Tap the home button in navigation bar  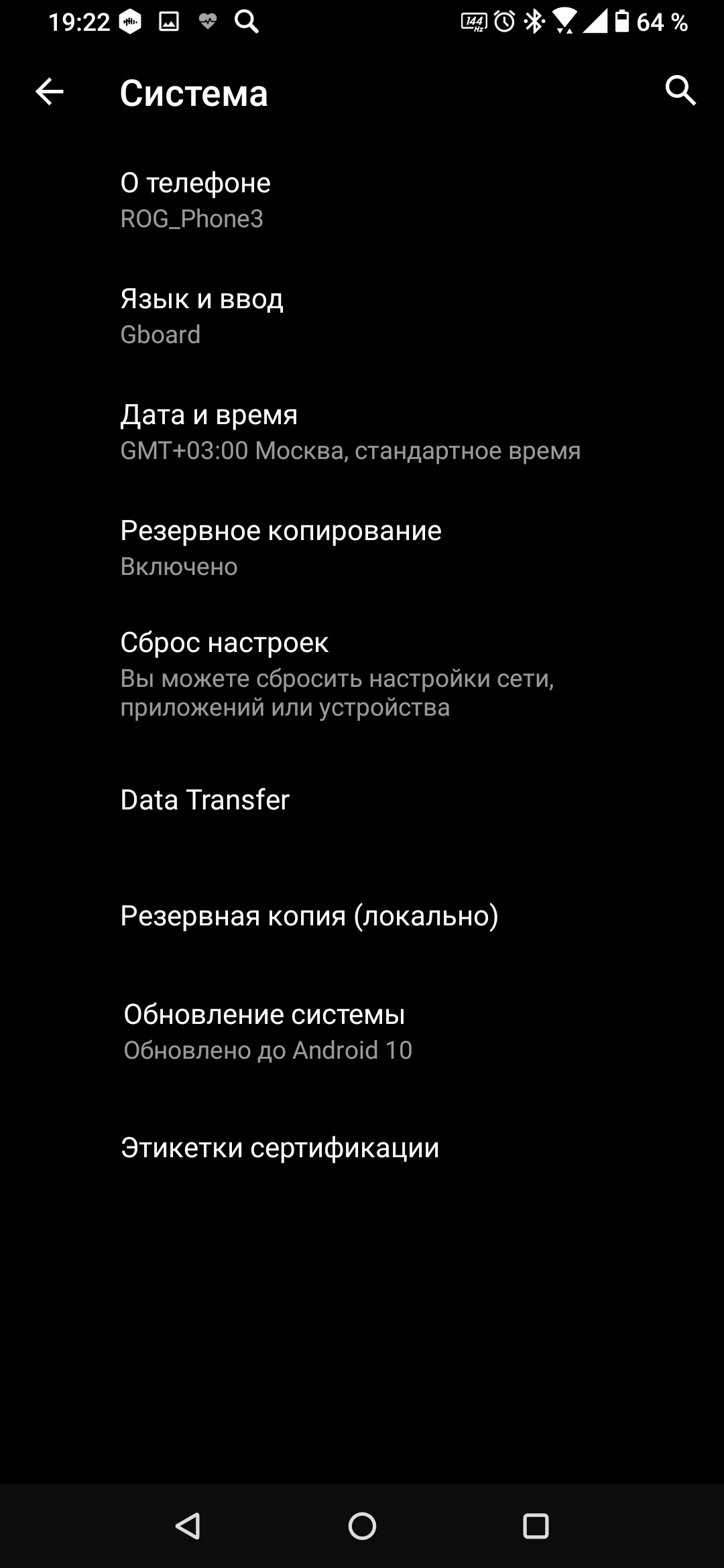(x=362, y=1526)
